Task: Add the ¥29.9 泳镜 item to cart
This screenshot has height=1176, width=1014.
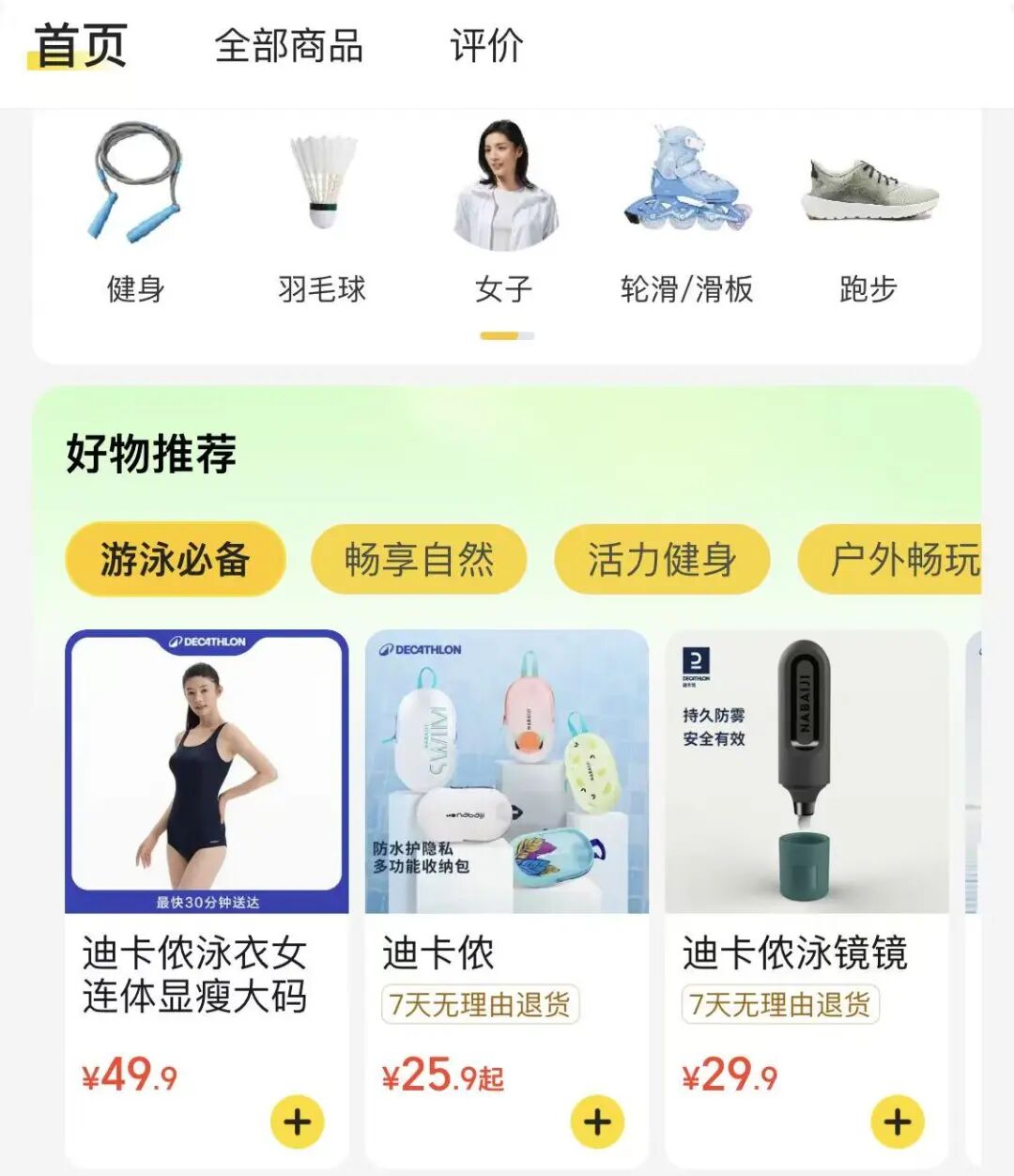Action: pyautogui.click(x=898, y=1122)
